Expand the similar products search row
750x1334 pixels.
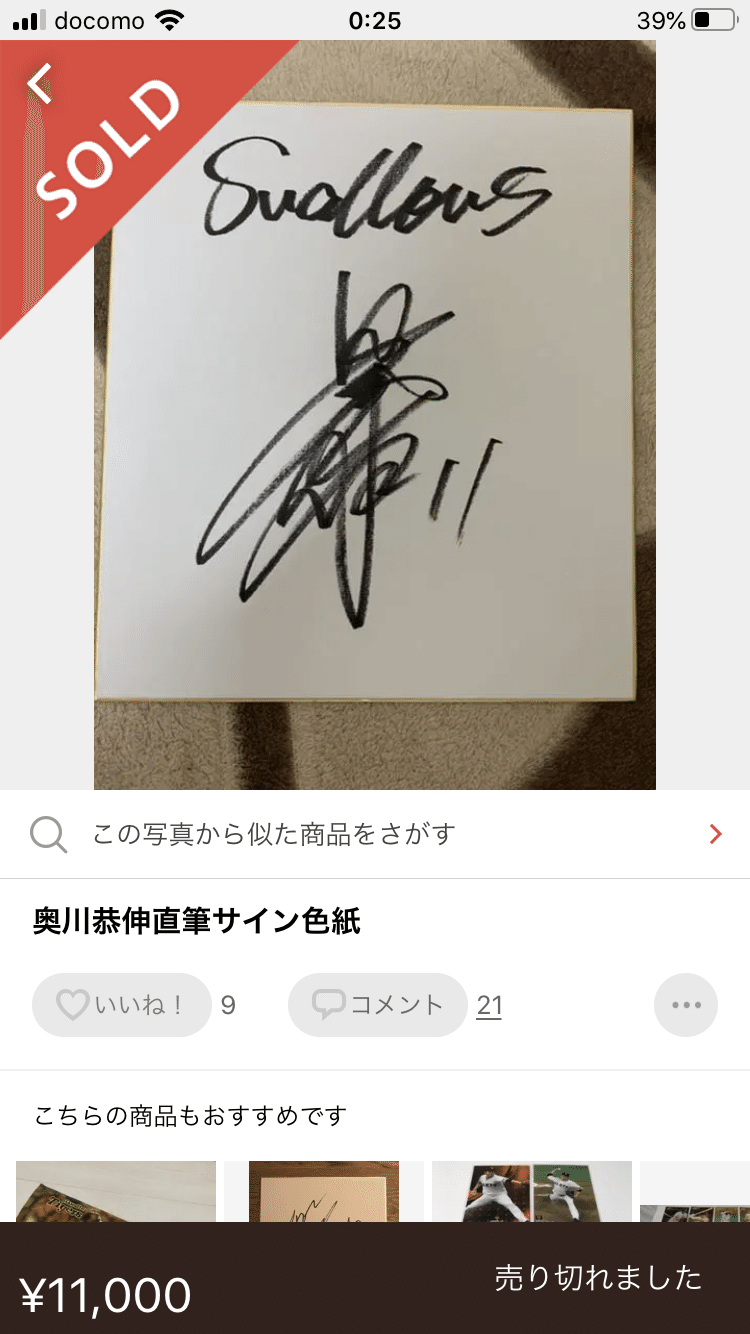375,834
